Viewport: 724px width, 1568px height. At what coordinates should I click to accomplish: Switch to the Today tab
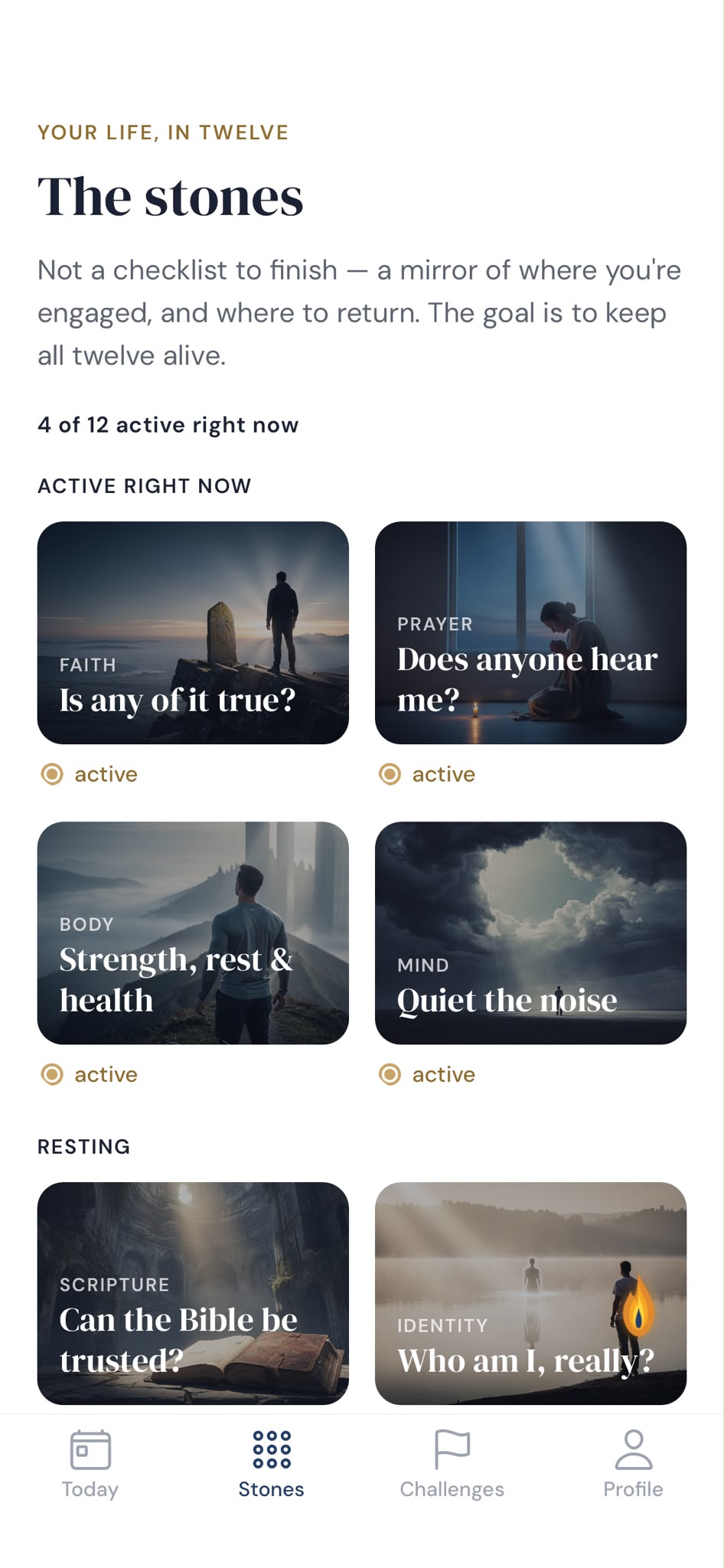(90, 1465)
